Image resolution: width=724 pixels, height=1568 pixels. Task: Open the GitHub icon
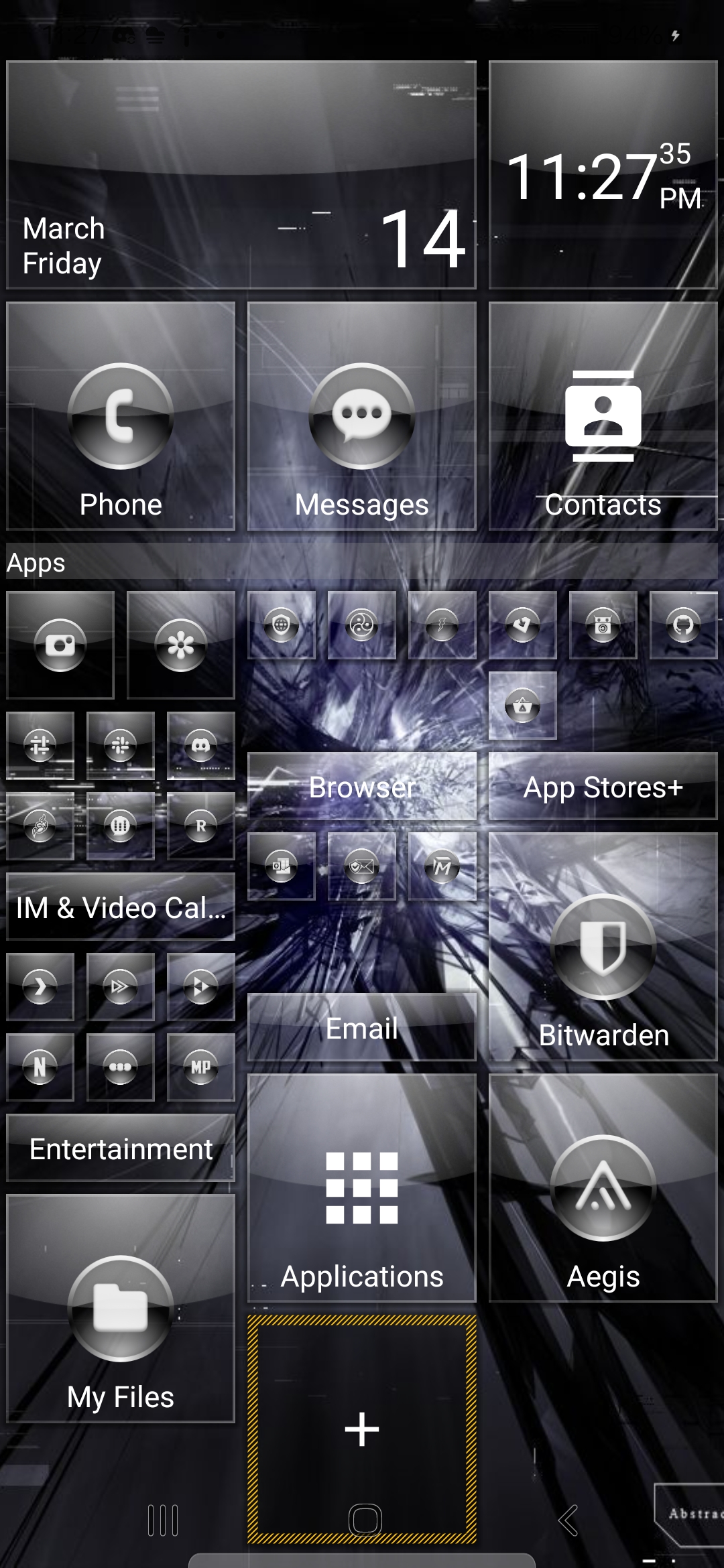pos(683,625)
